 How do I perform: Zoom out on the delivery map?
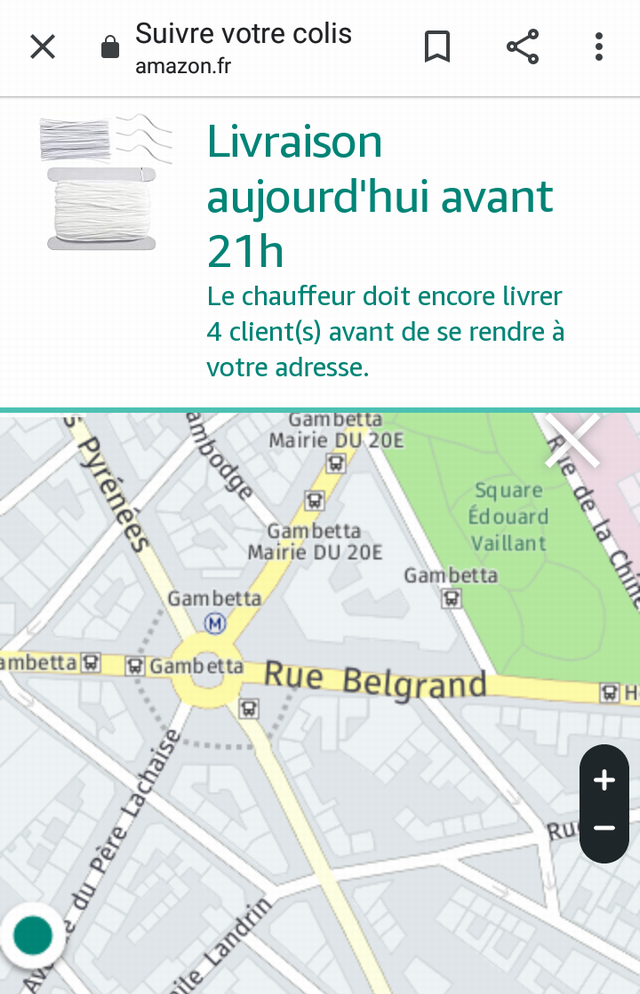(x=604, y=828)
